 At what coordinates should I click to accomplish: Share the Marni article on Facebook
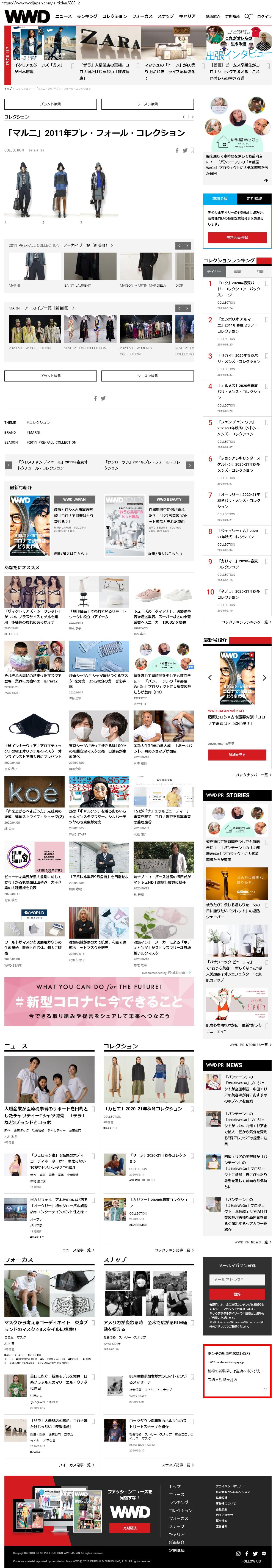[x=177, y=150]
